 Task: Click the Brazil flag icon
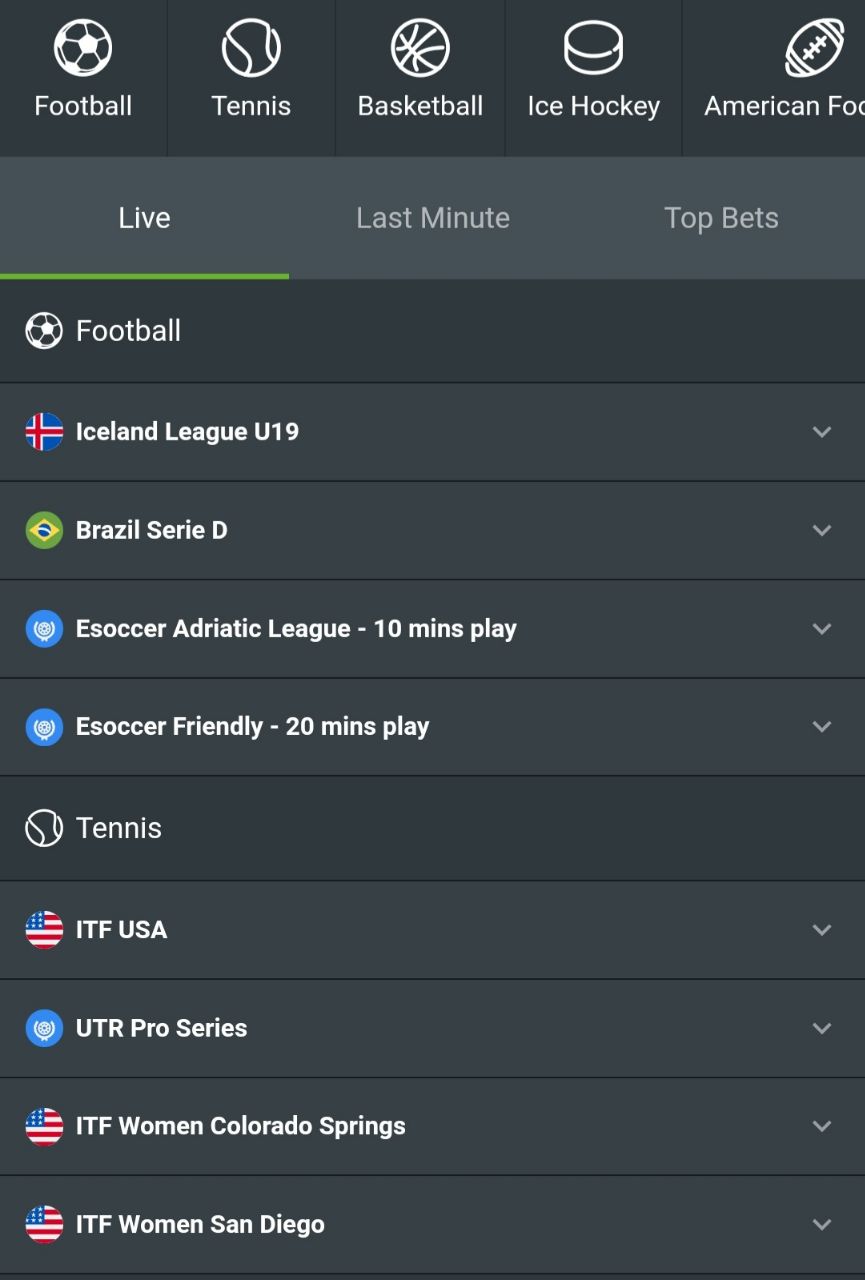point(44,529)
